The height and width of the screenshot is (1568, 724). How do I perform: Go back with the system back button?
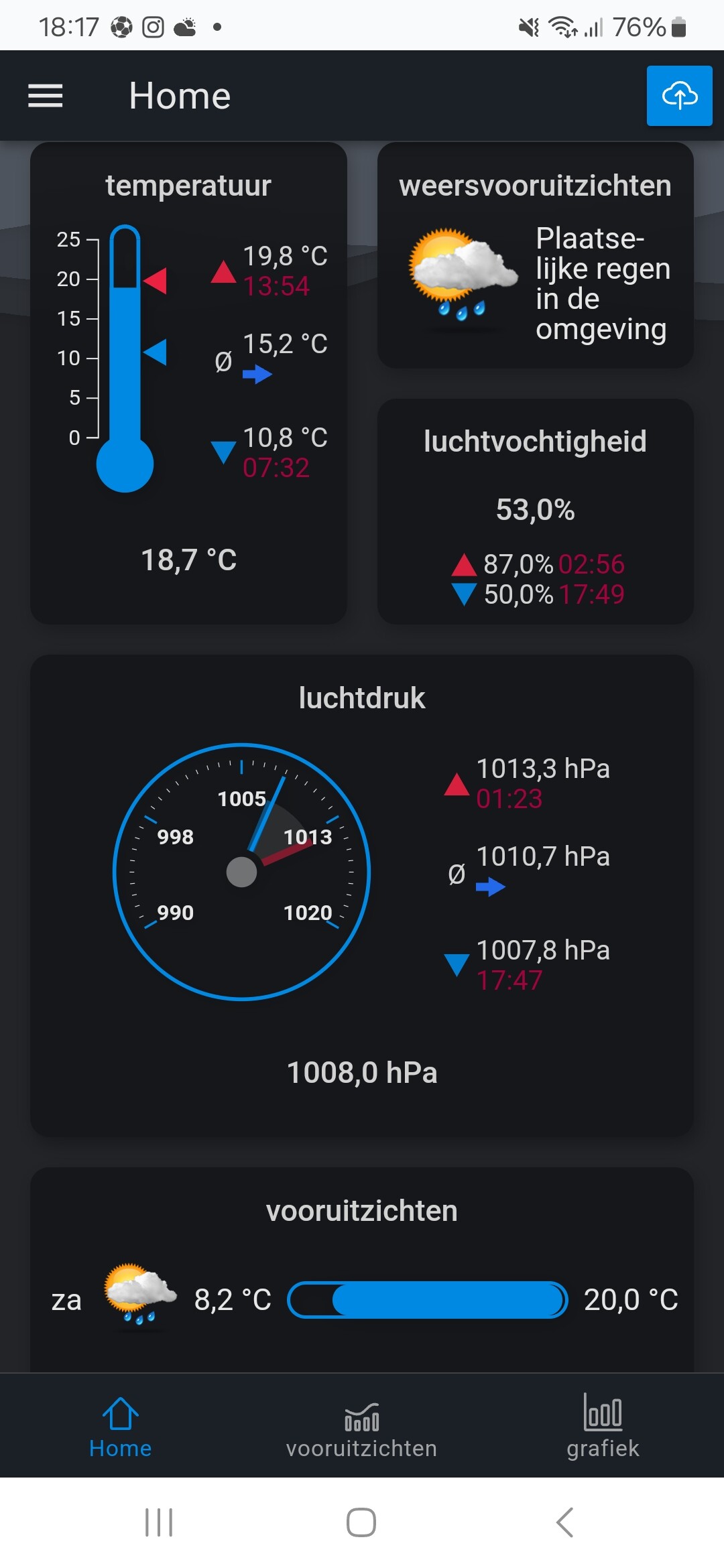tap(564, 1522)
